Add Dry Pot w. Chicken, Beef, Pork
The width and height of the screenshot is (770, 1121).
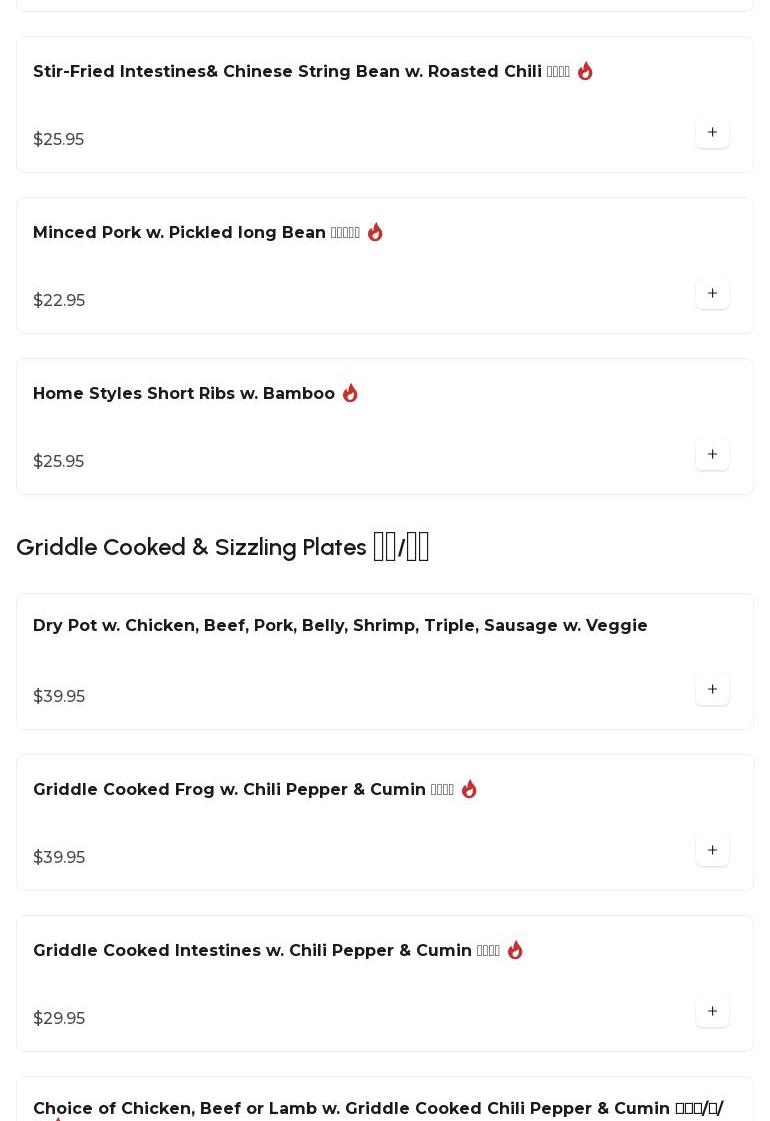point(712,689)
